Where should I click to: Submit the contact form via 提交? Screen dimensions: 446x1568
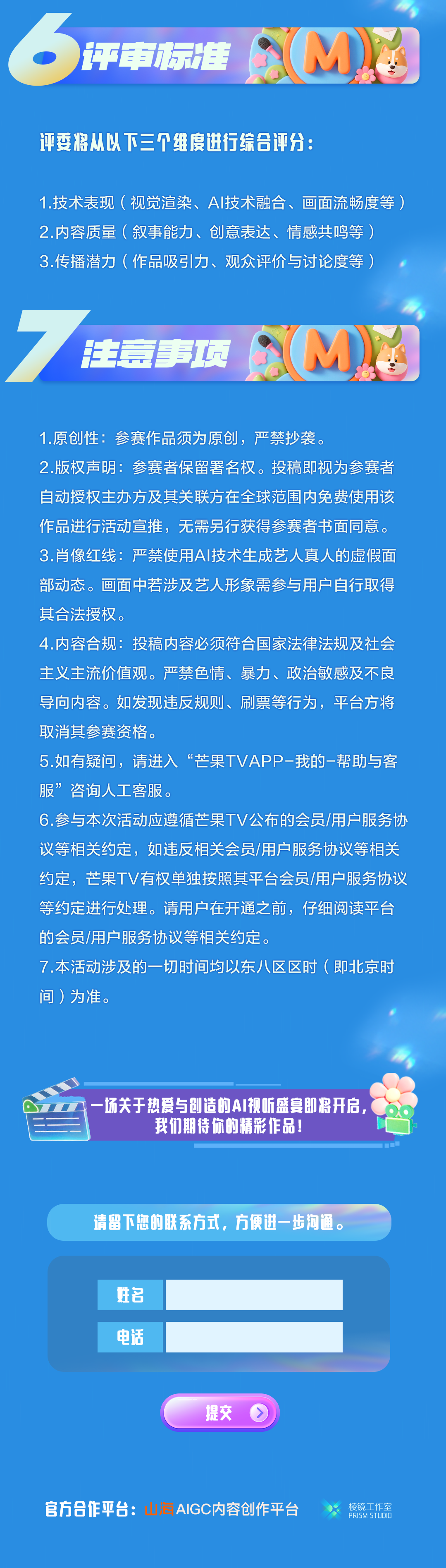coord(219,1412)
